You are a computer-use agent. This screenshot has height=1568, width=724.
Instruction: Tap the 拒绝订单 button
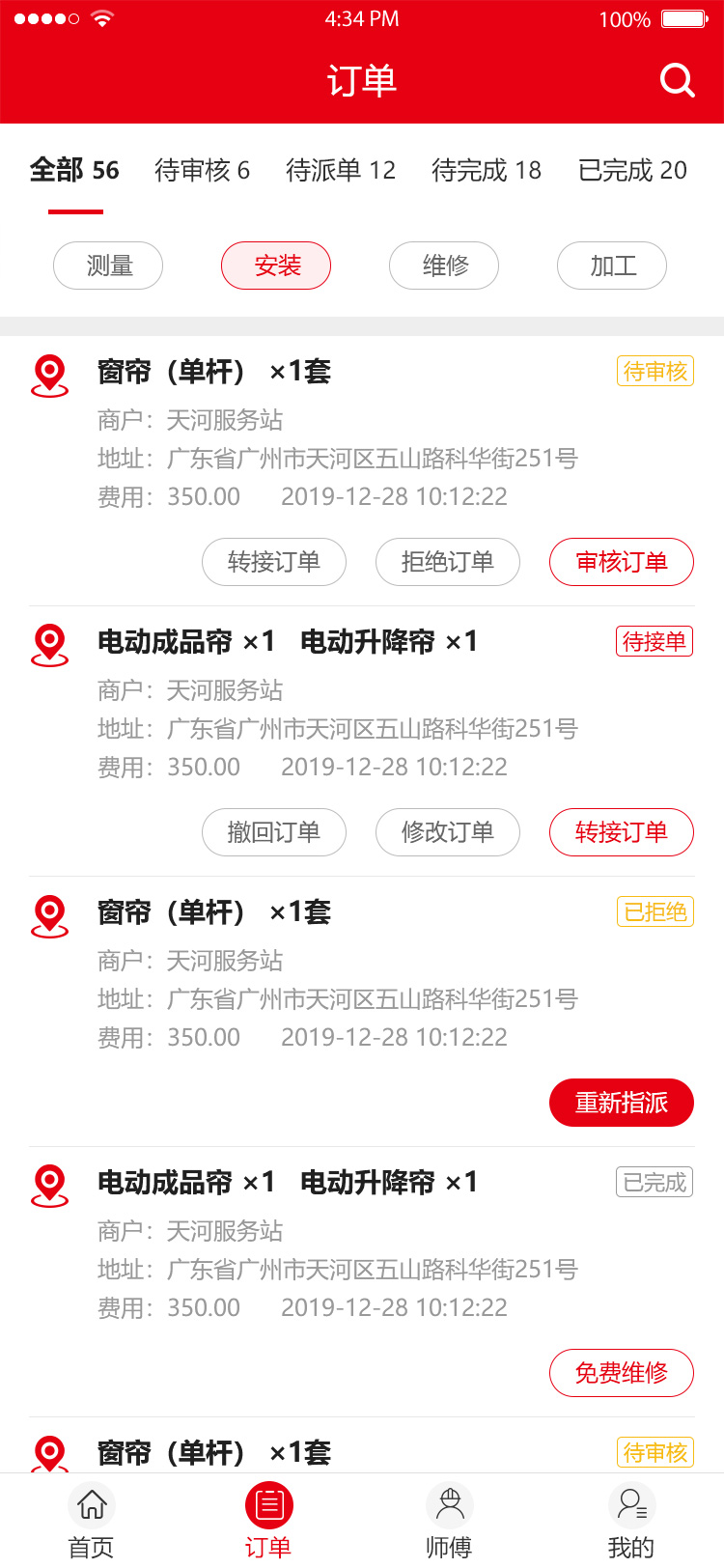(x=448, y=562)
